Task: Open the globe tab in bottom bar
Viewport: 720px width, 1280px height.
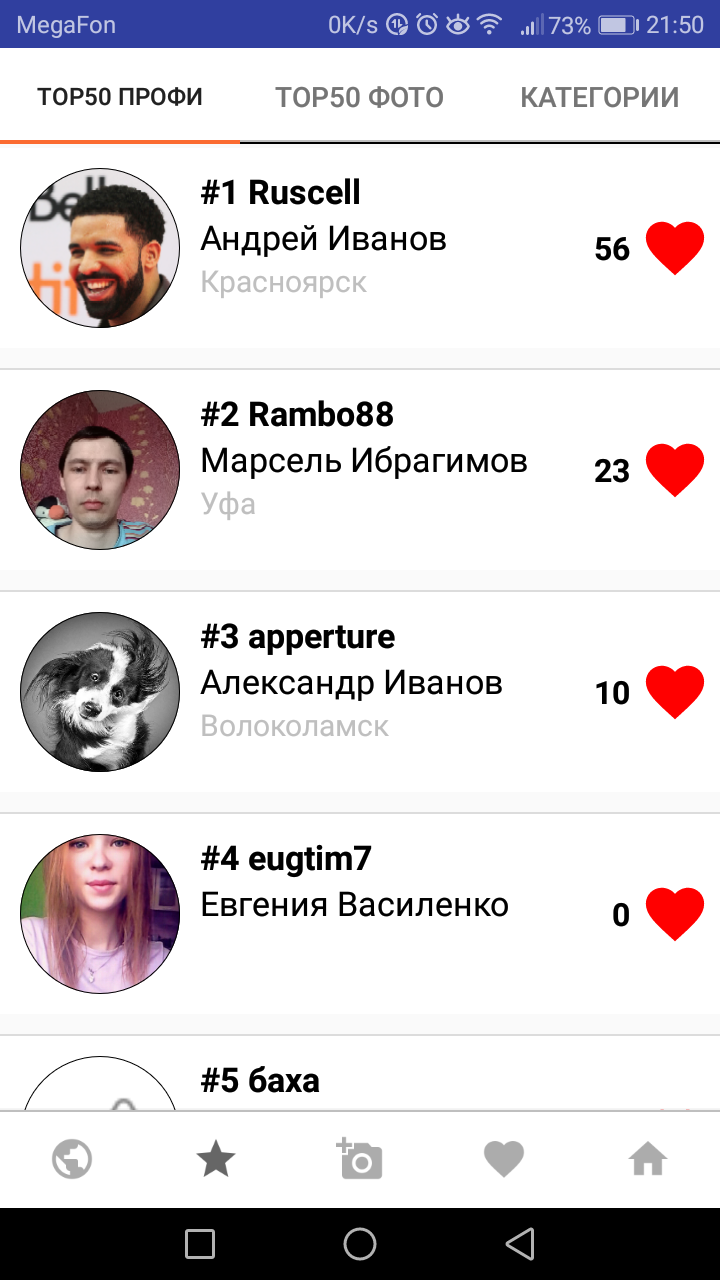Action: 72,1160
